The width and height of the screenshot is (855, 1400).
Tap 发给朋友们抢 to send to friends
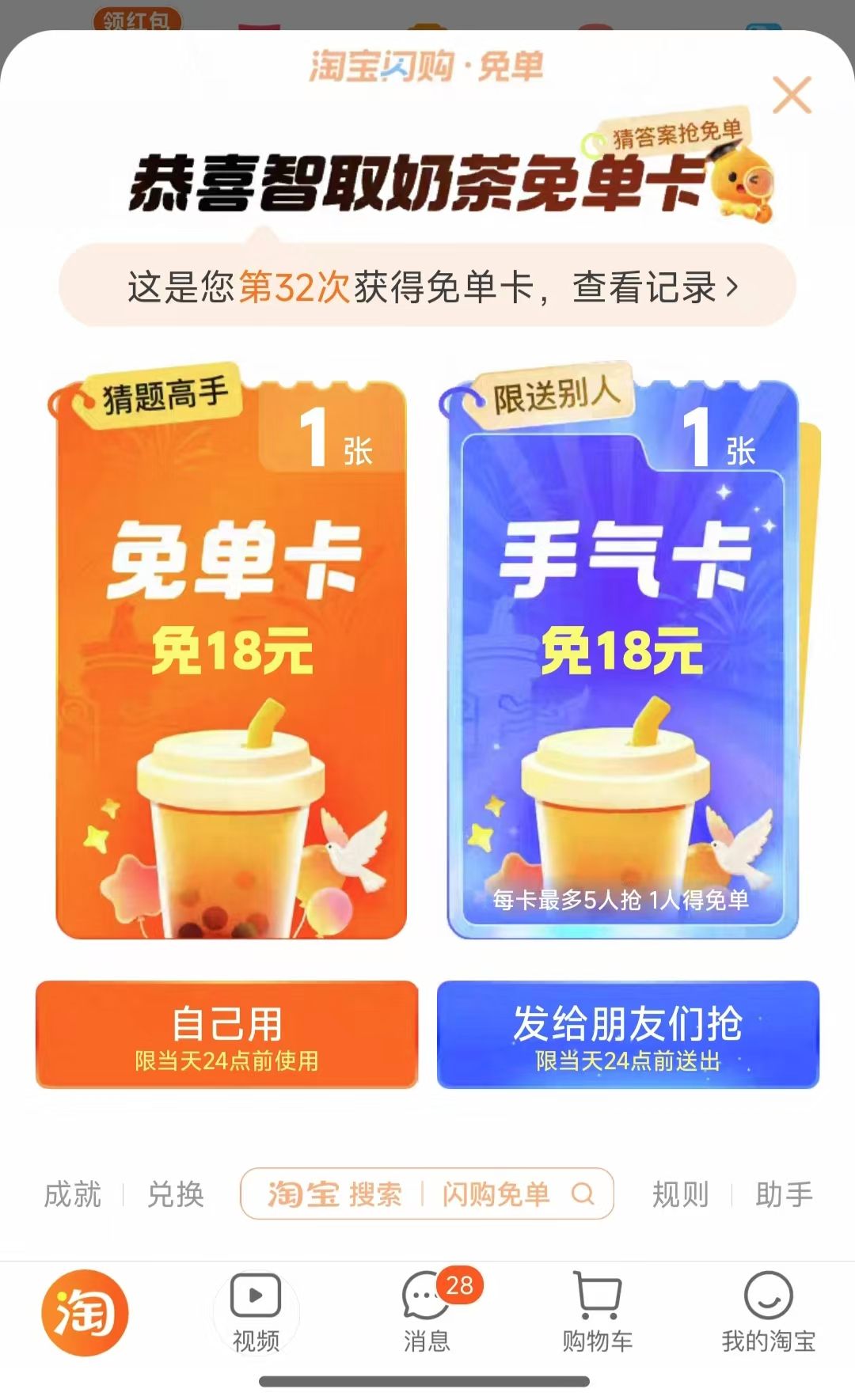(627, 1034)
